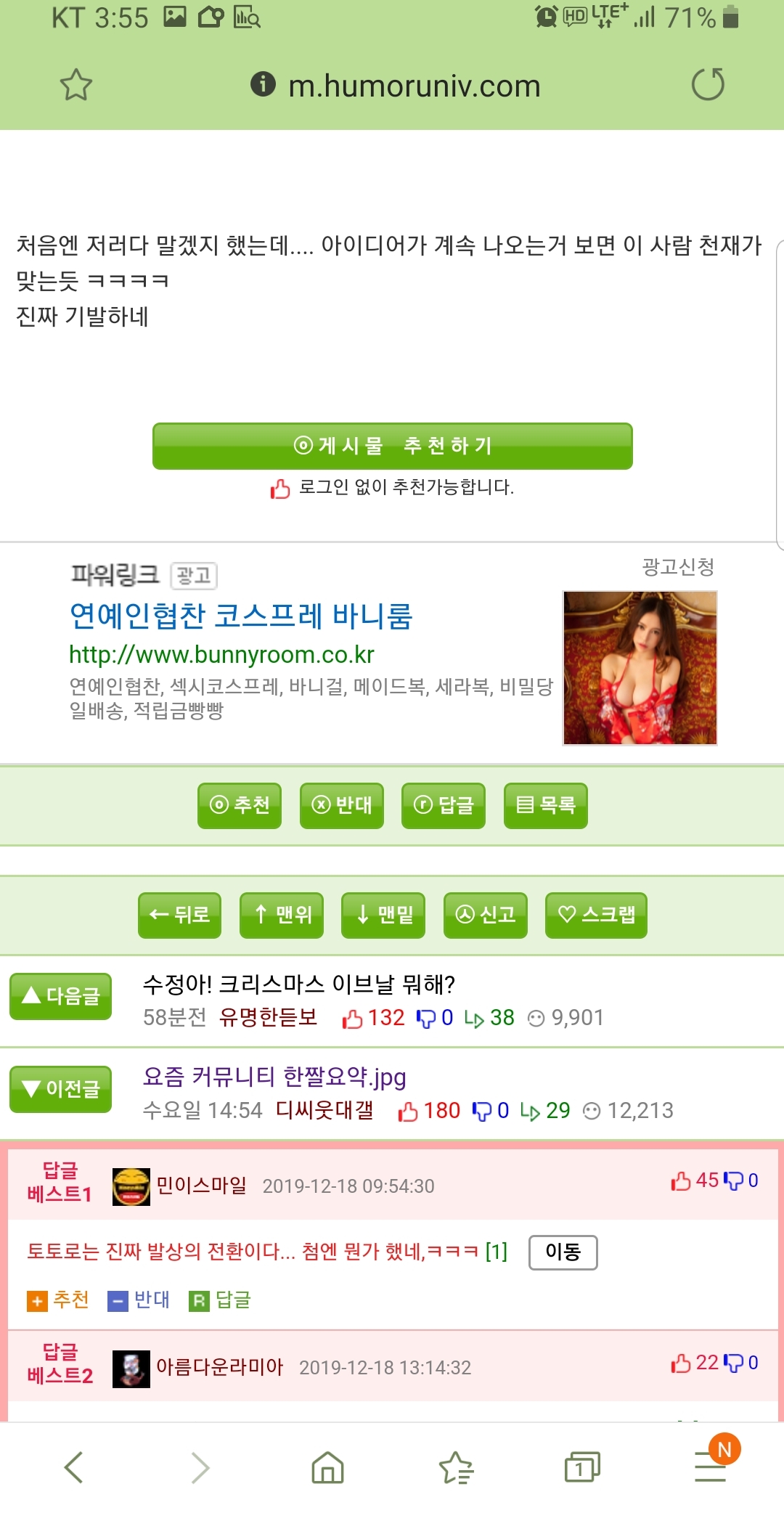Tap the 게시물 추천하기 button
The image size is (784, 1513).
point(392,446)
